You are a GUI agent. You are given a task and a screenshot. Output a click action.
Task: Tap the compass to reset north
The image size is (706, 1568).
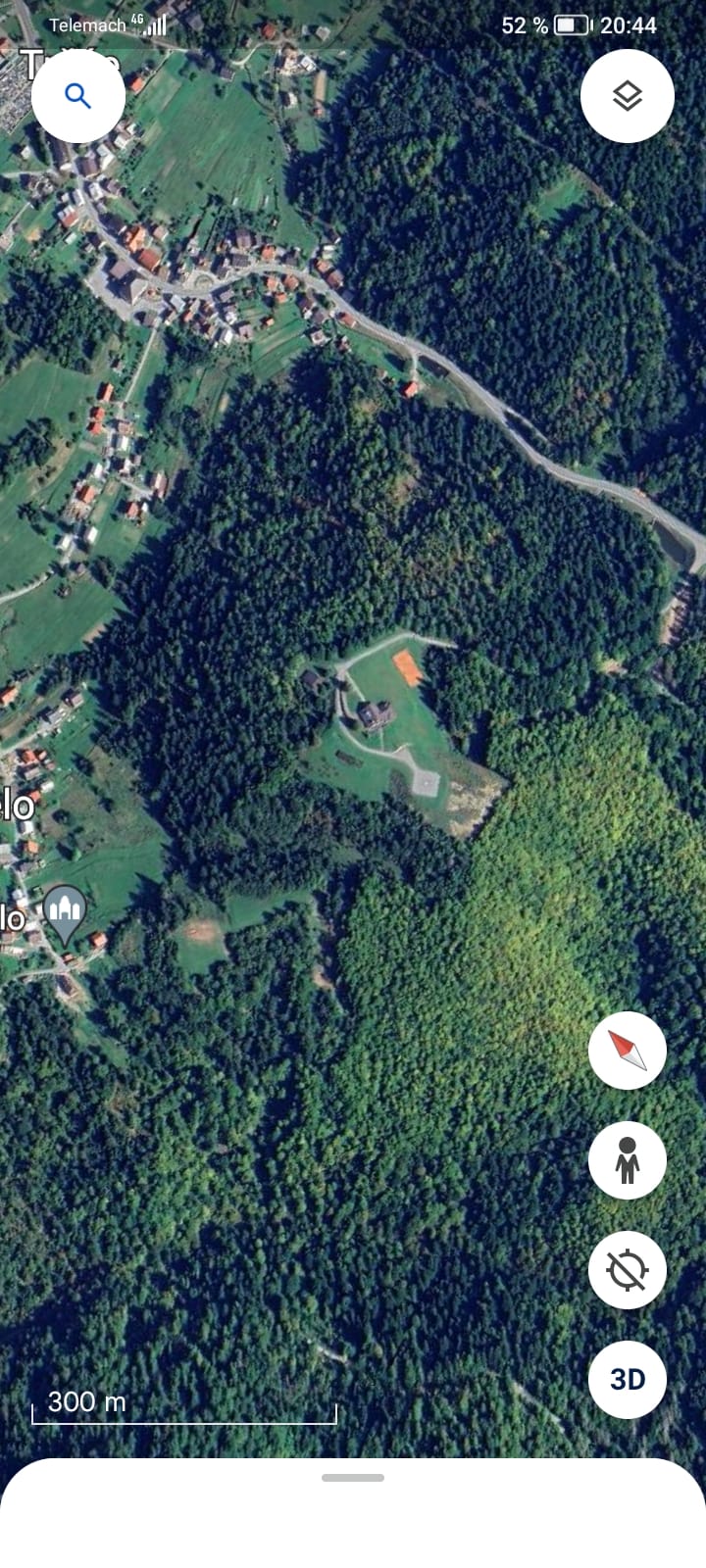click(x=628, y=1050)
